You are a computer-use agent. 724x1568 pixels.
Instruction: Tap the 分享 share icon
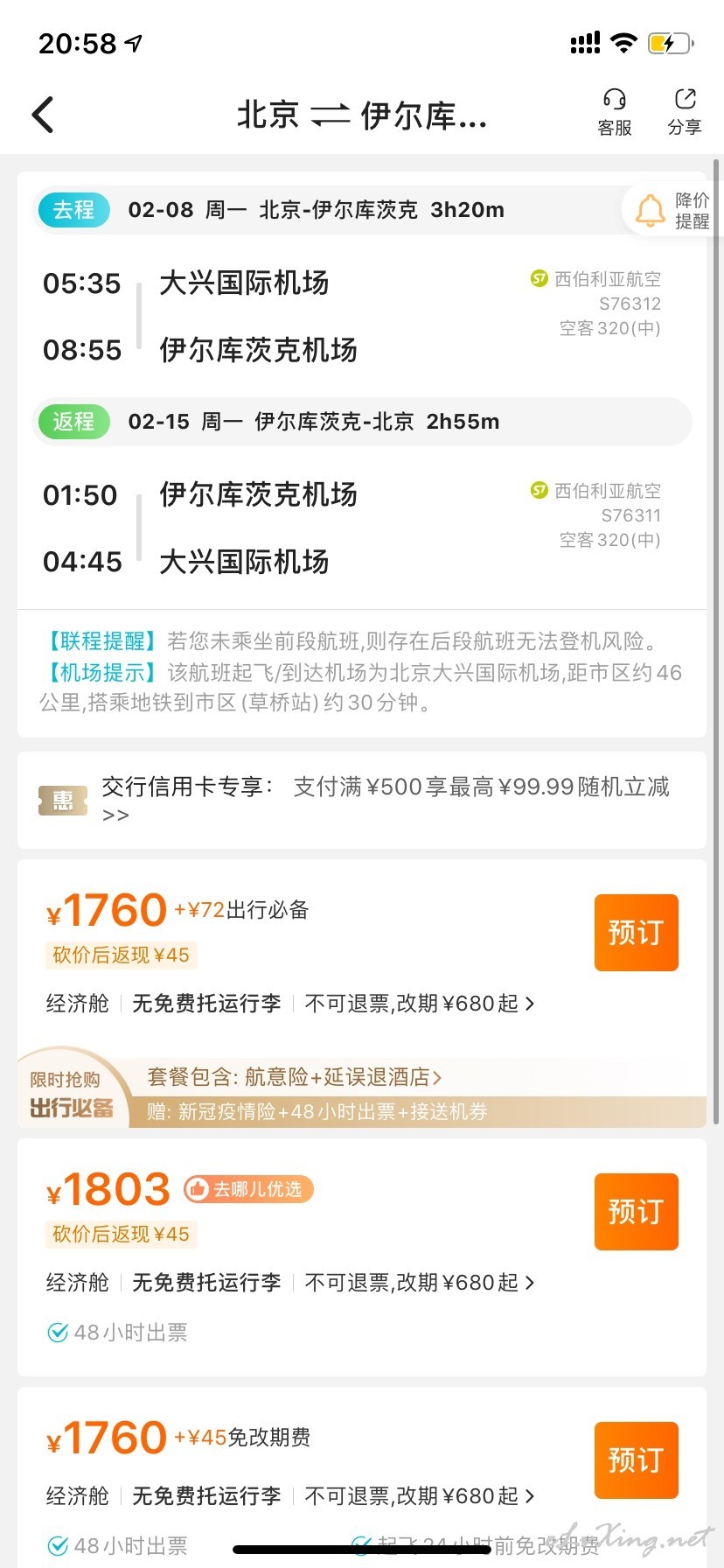(685, 113)
